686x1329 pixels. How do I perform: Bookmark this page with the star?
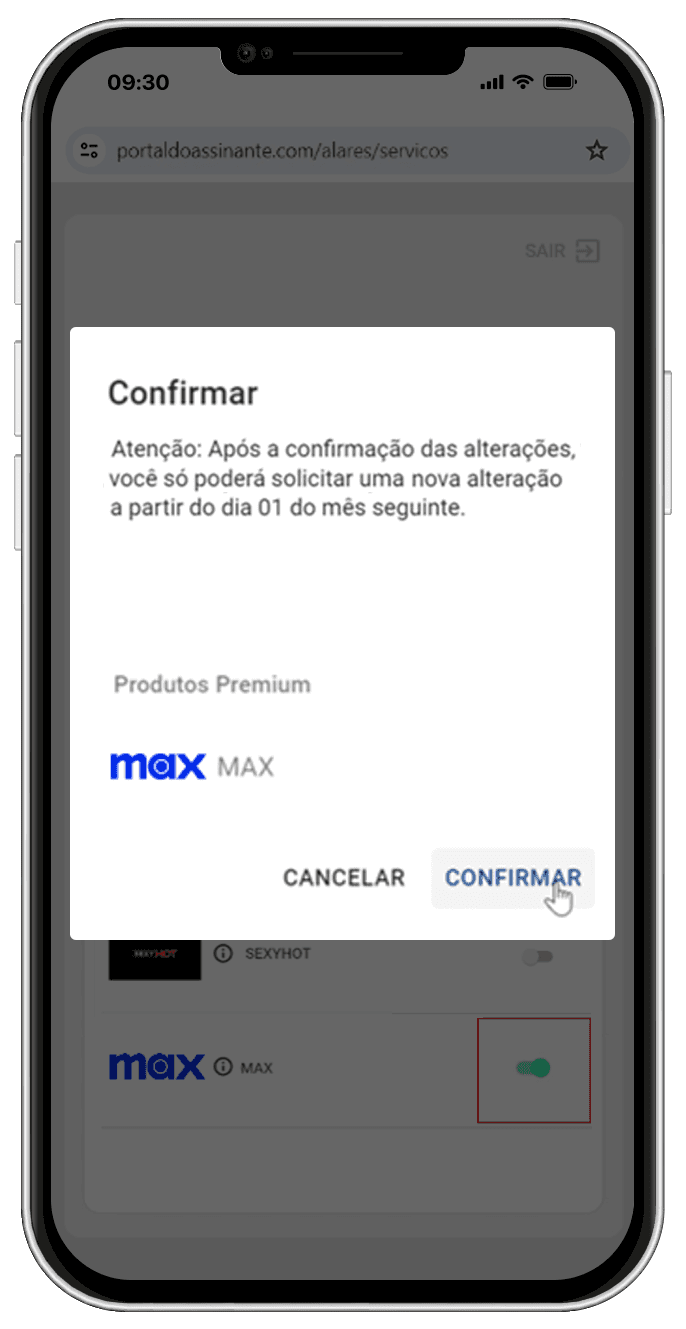tap(596, 151)
